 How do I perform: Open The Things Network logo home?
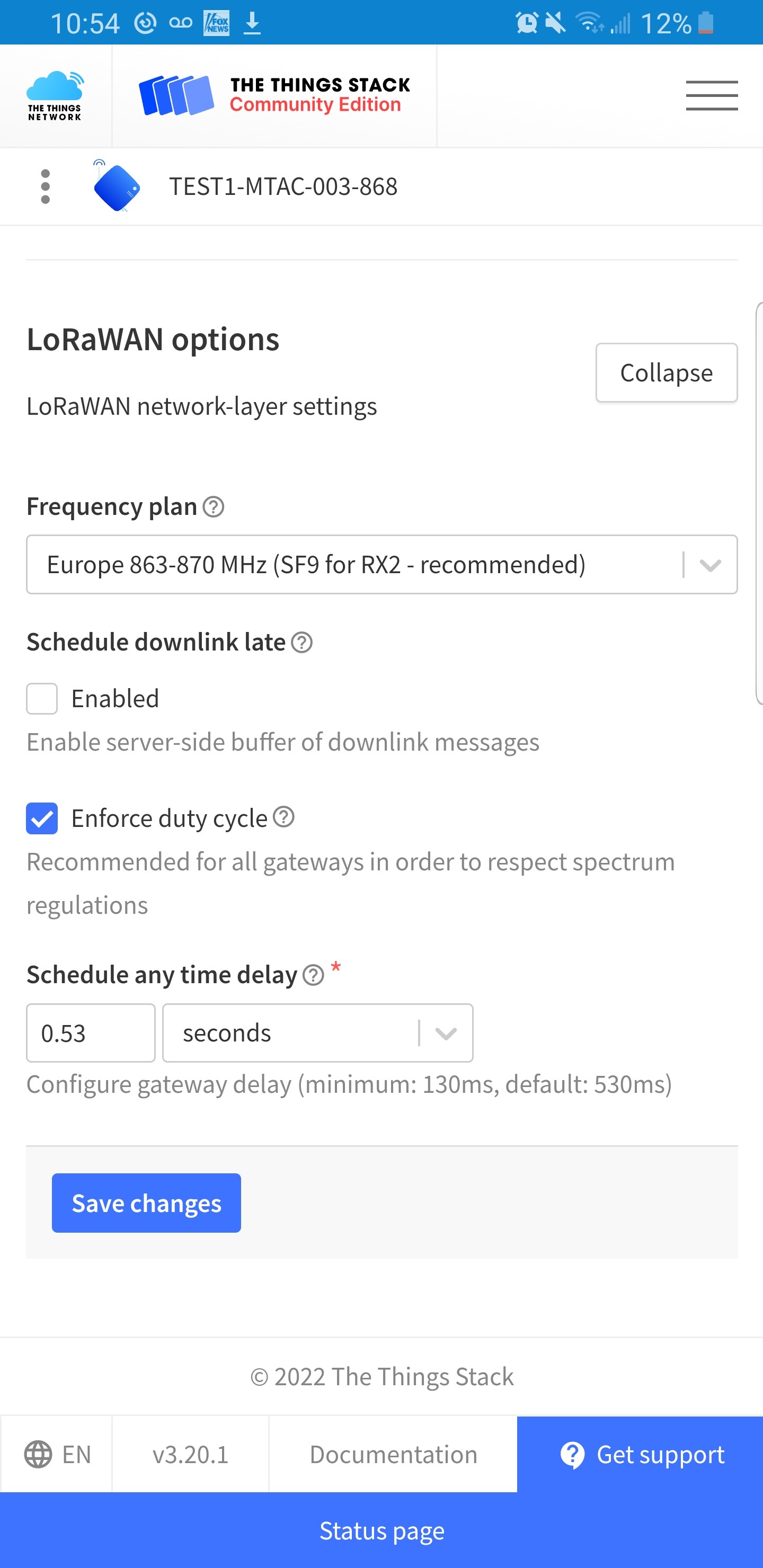(55, 95)
